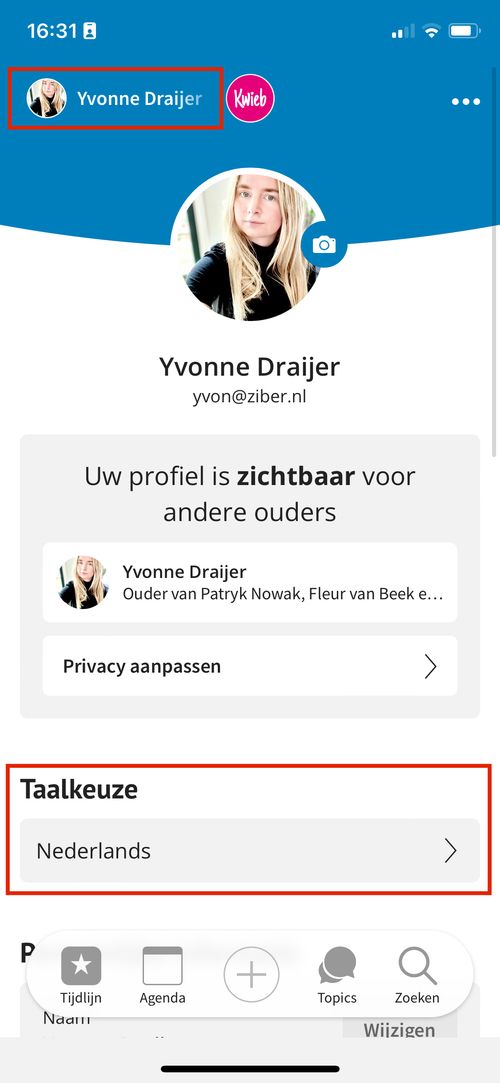
Task: Open the three-dot overflow menu
Action: tap(465, 102)
